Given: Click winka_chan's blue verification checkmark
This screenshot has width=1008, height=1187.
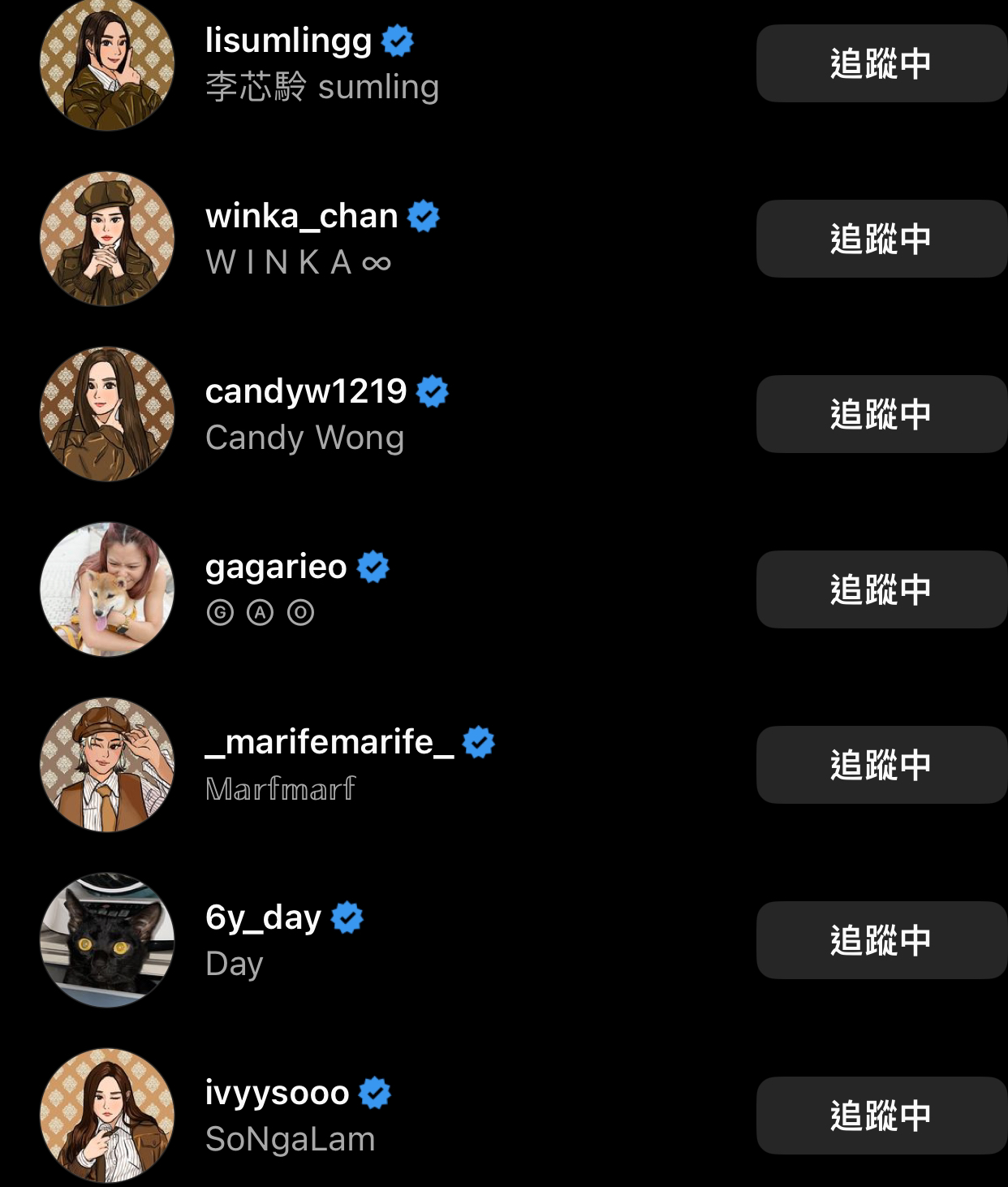Looking at the screenshot, I should tap(423, 217).
